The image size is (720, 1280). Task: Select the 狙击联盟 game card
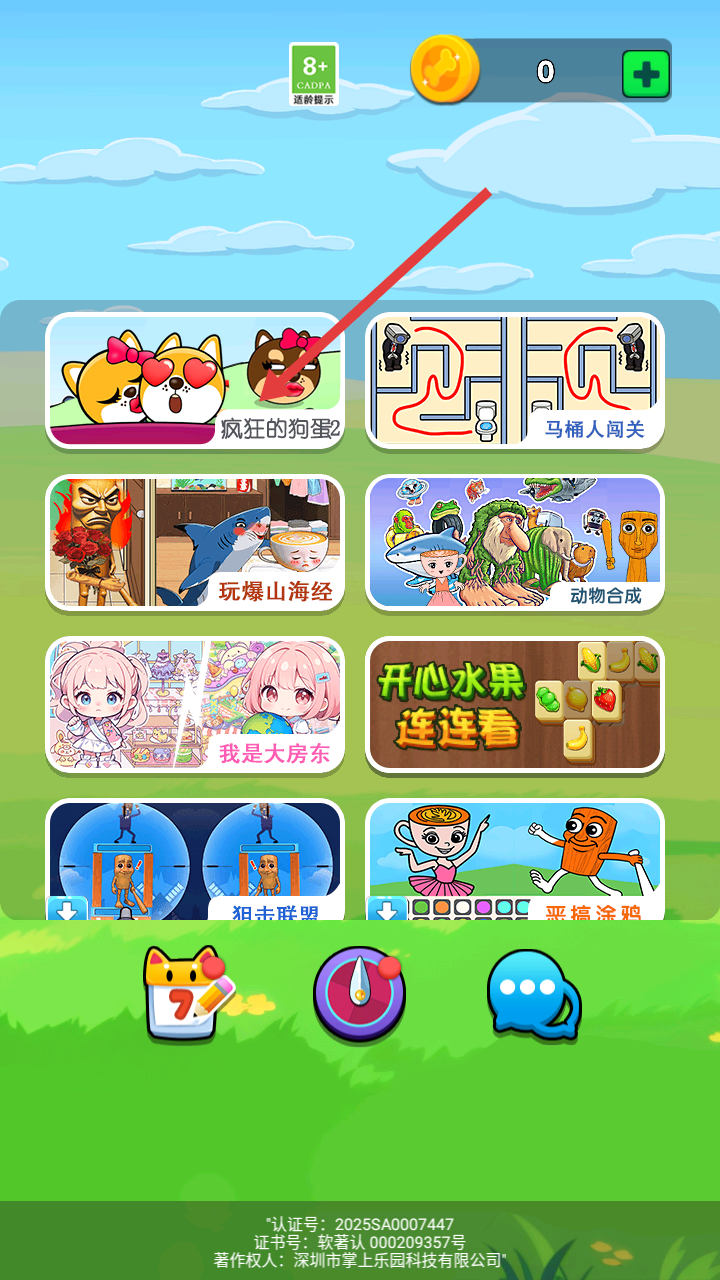pyautogui.click(x=195, y=862)
